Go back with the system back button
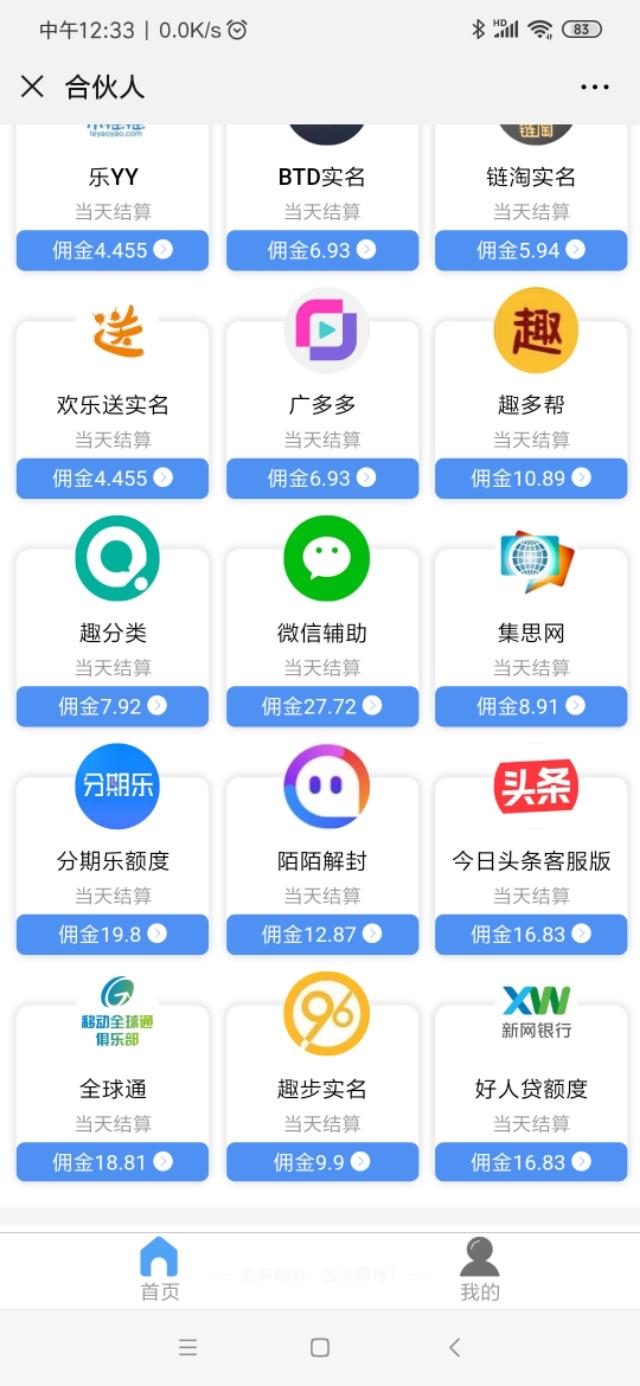This screenshot has height=1386, width=640. (x=455, y=1347)
